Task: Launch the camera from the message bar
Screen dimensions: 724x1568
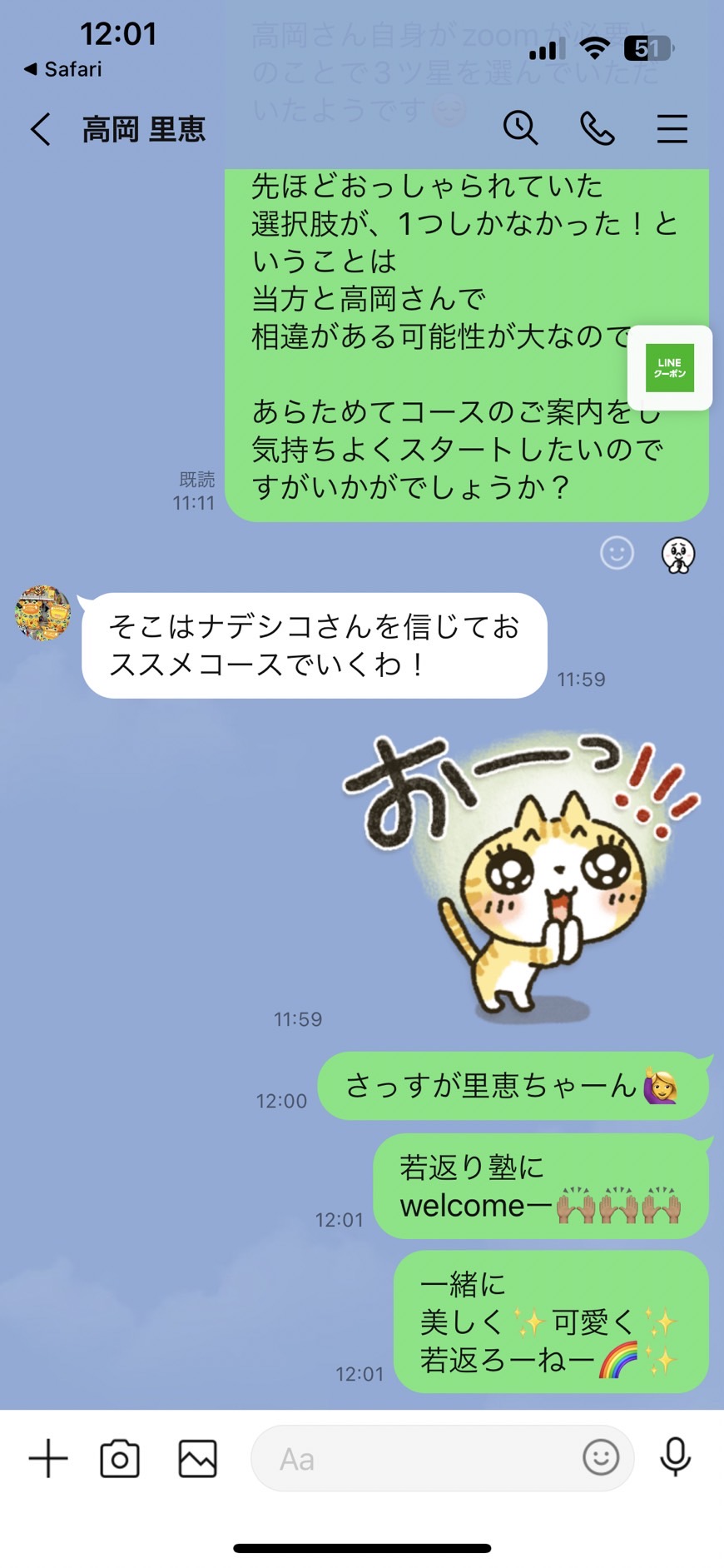Action: [x=120, y=1458]
